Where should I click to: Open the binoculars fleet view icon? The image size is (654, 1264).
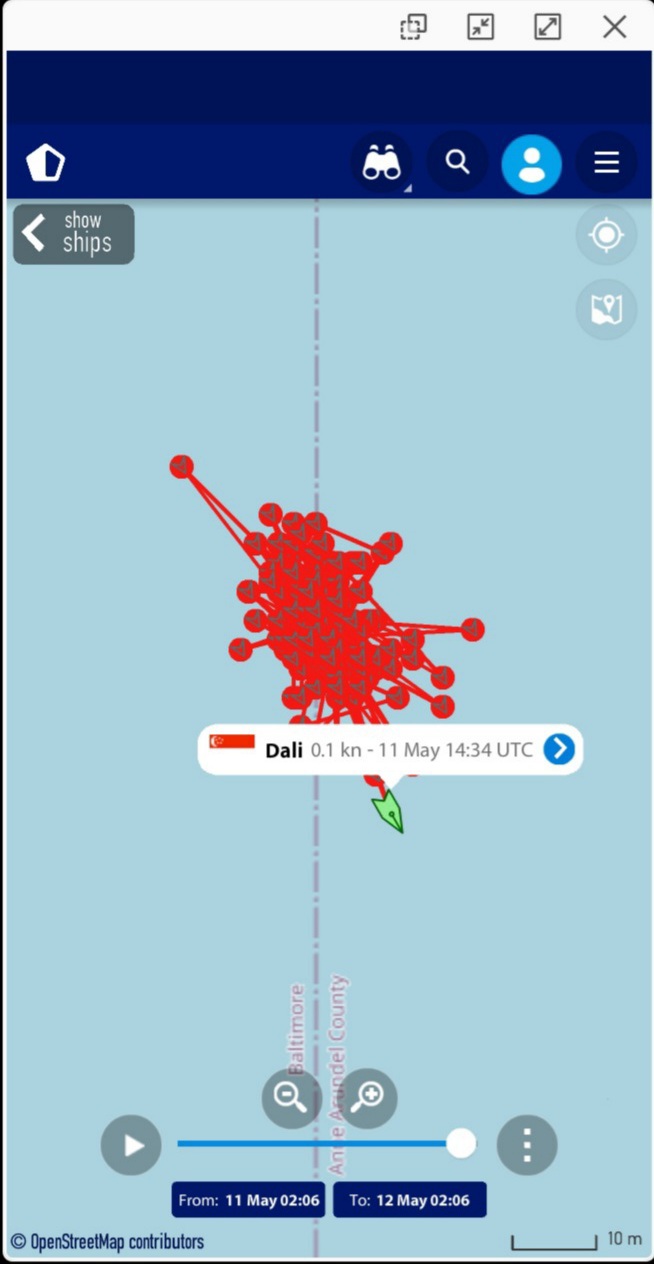[x=382, y=162]
